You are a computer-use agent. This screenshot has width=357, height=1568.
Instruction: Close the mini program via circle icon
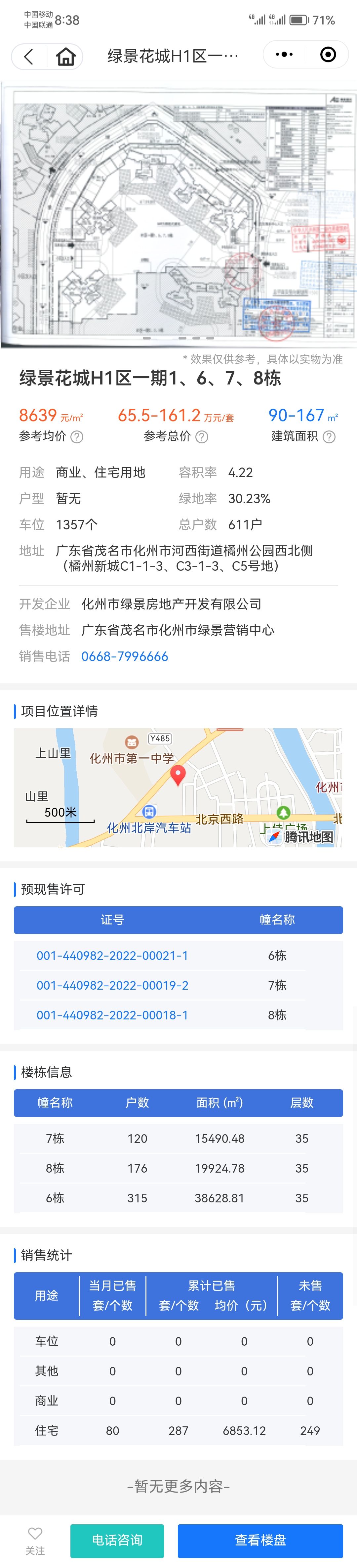pyautogui.click(x=328, y=55)
